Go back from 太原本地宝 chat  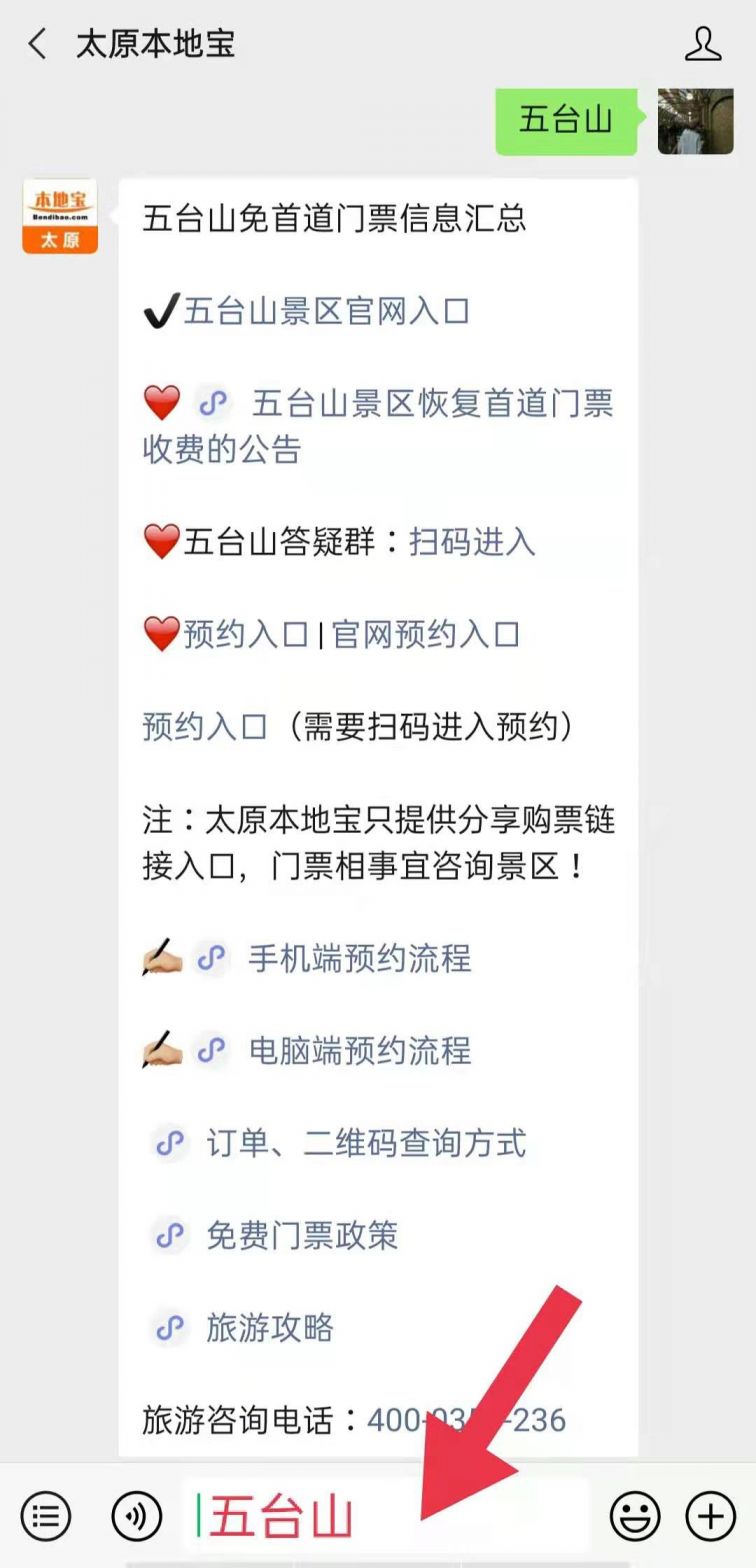pos(38,44)
